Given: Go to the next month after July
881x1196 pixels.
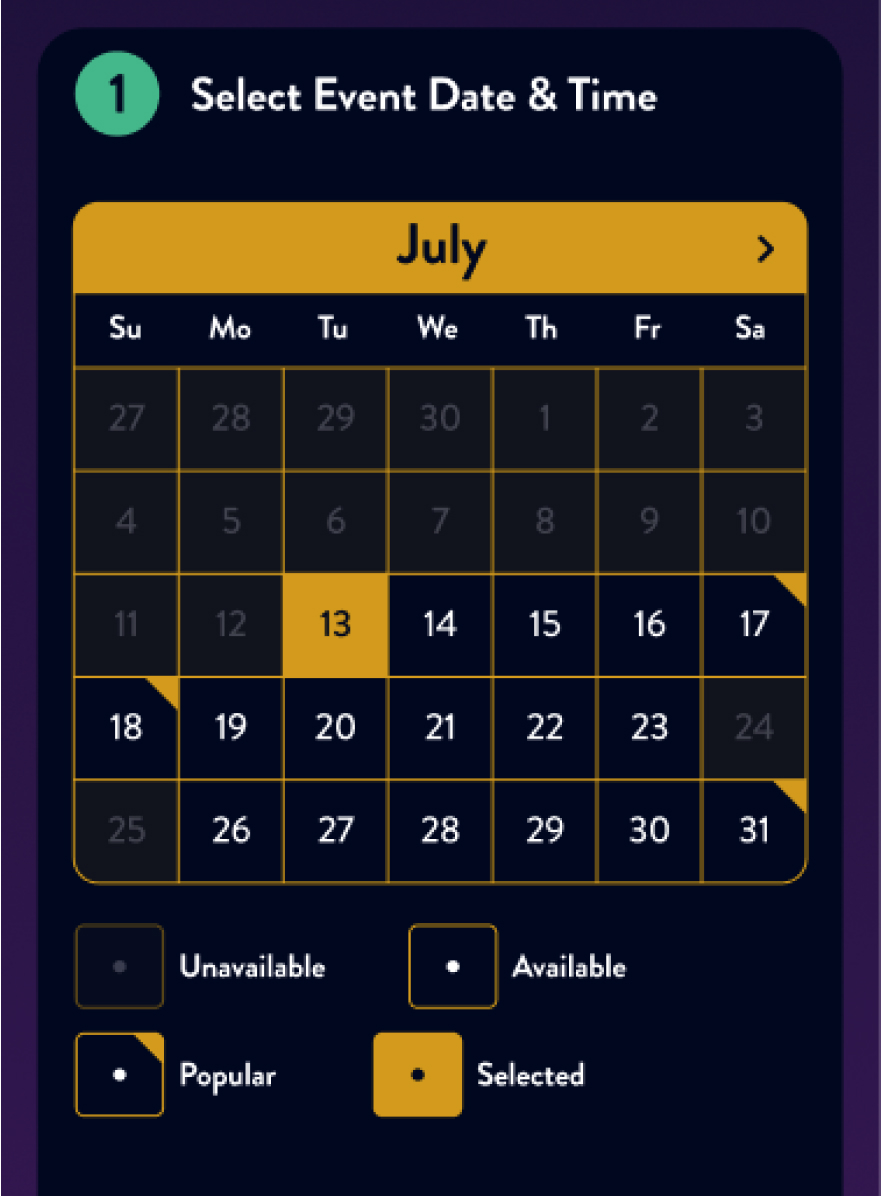Looking at the screenshot, I should click(x=765, y=249).
